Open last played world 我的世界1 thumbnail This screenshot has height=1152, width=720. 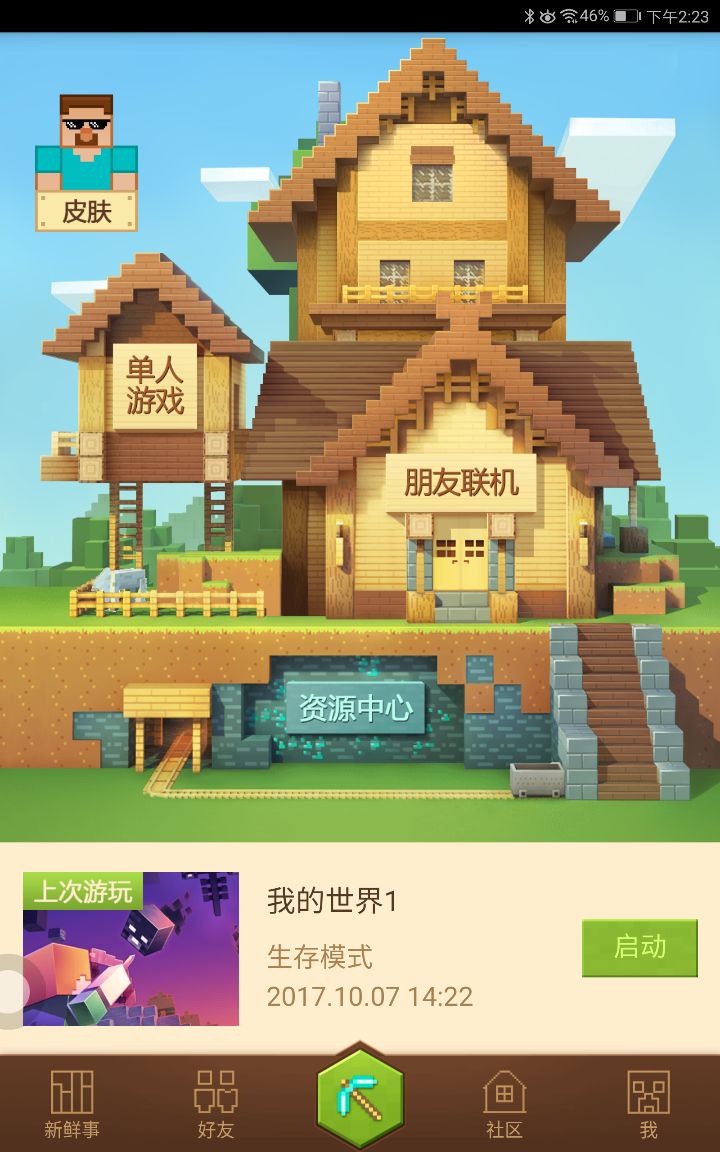[131, 948]
